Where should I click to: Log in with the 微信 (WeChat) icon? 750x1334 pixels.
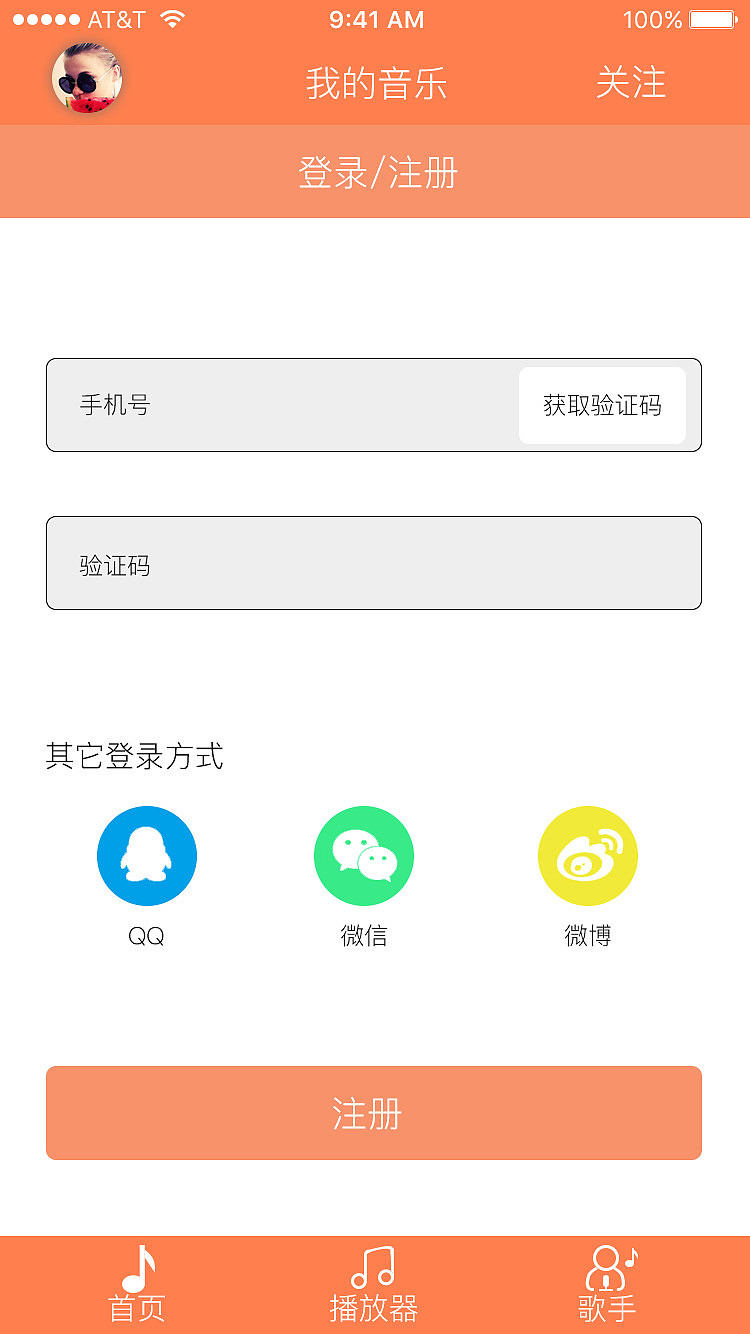(x=364, y=856)
